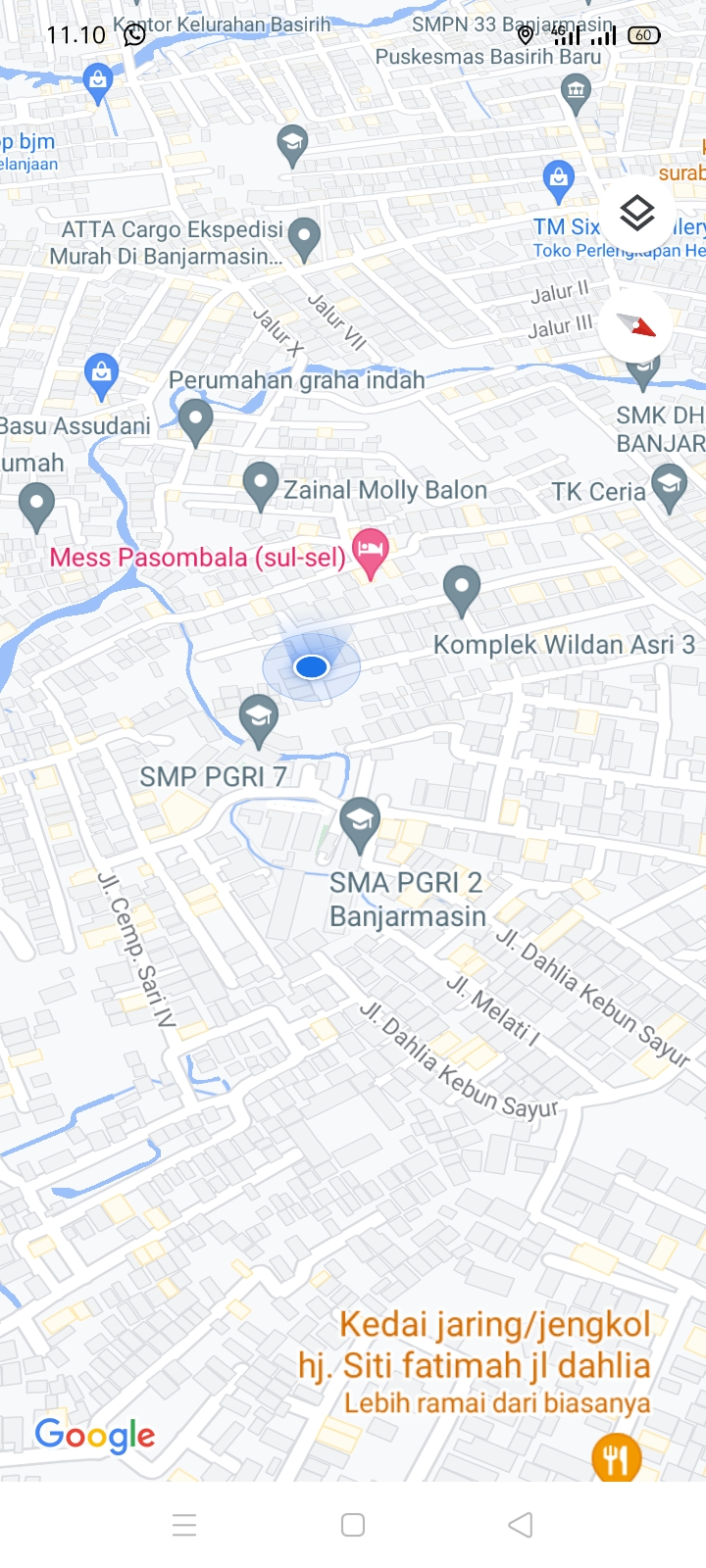Open the Puskesmas Basirih Baru pin
The image size is (706, 1568).
click(576, 92)
